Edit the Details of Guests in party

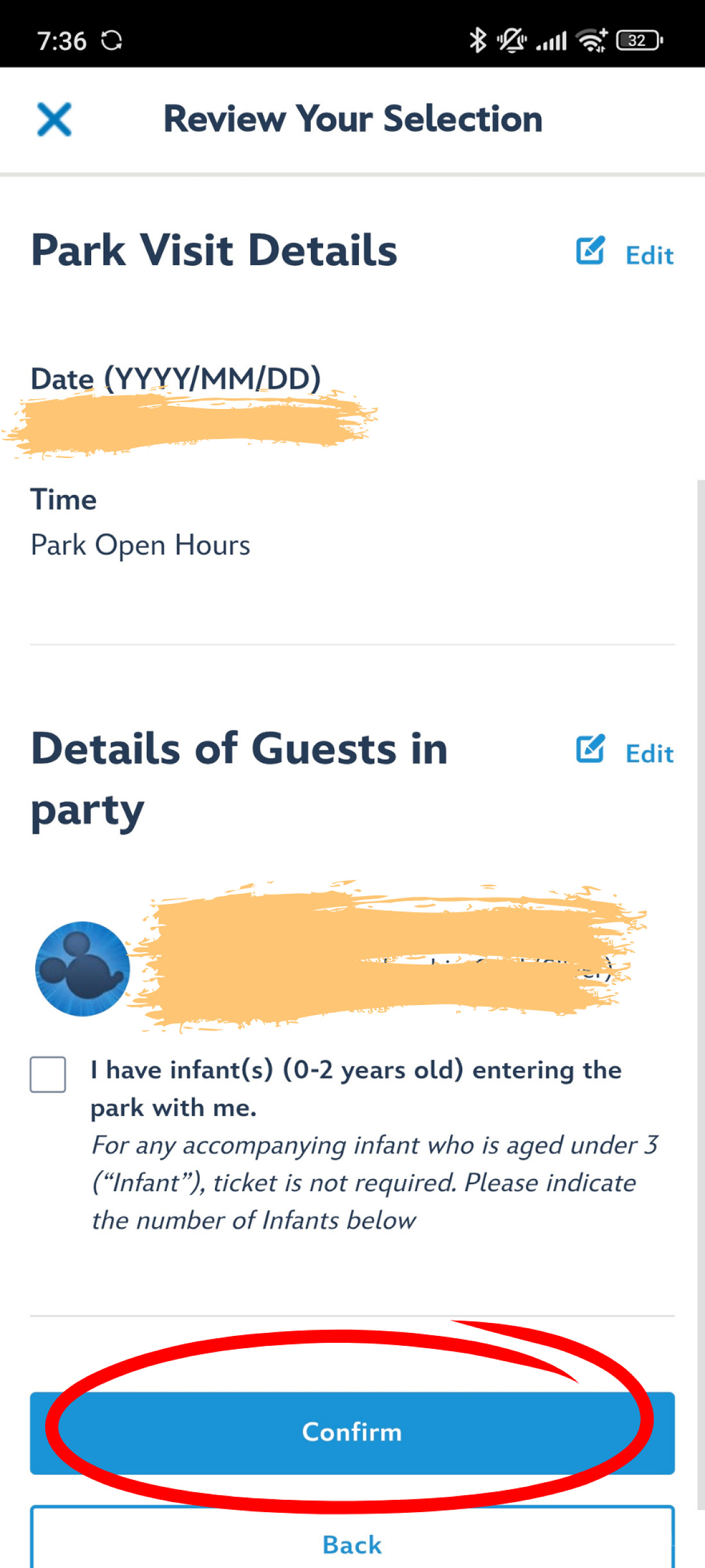[x=622, y=752]
